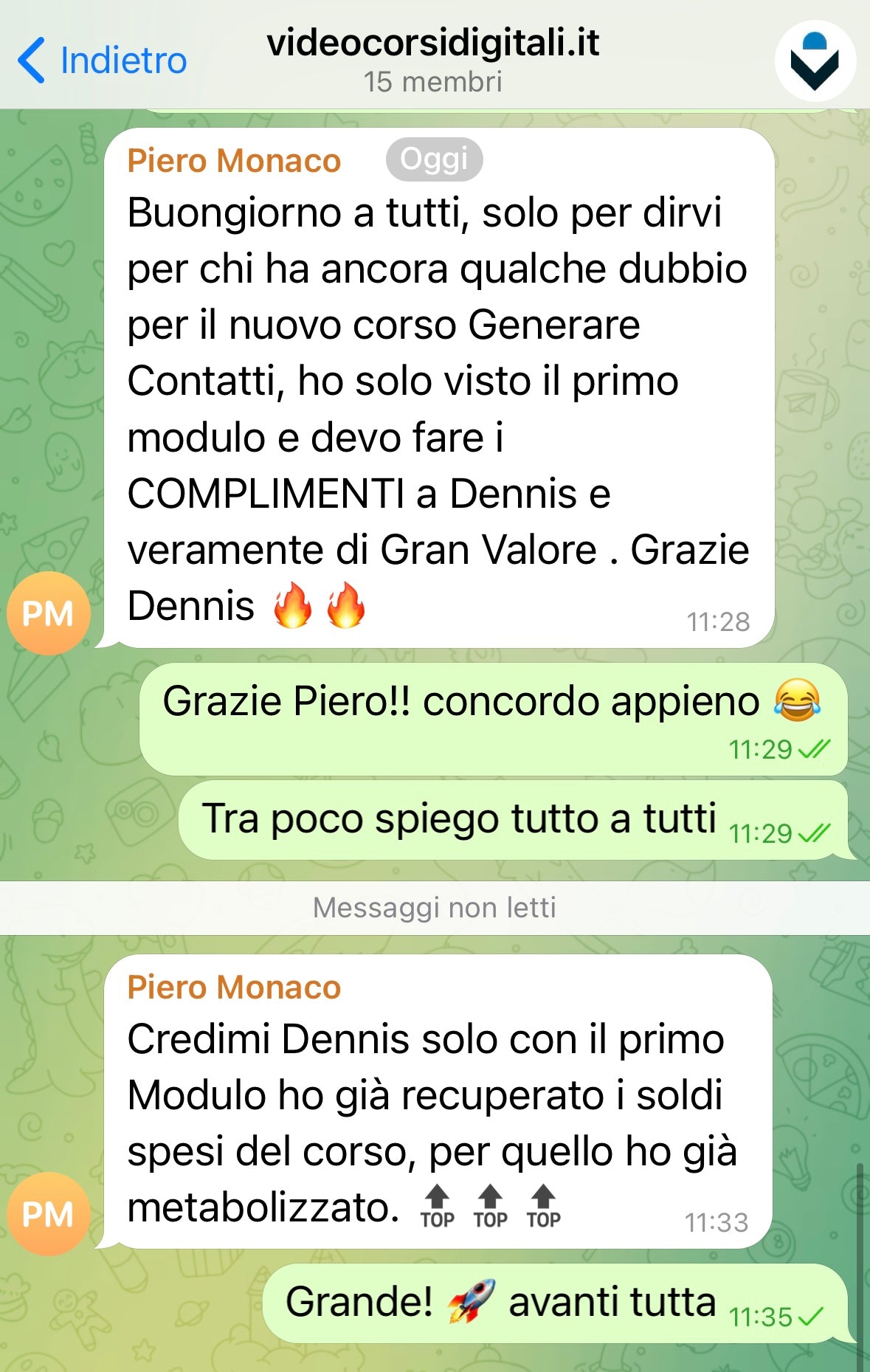Image resolution: width=870 pixels, height=1372 pixels.
Task: Open Piero Monaco's avatar beside the 11:28 message
Action: pyautogui.click(x=49, y=613)
